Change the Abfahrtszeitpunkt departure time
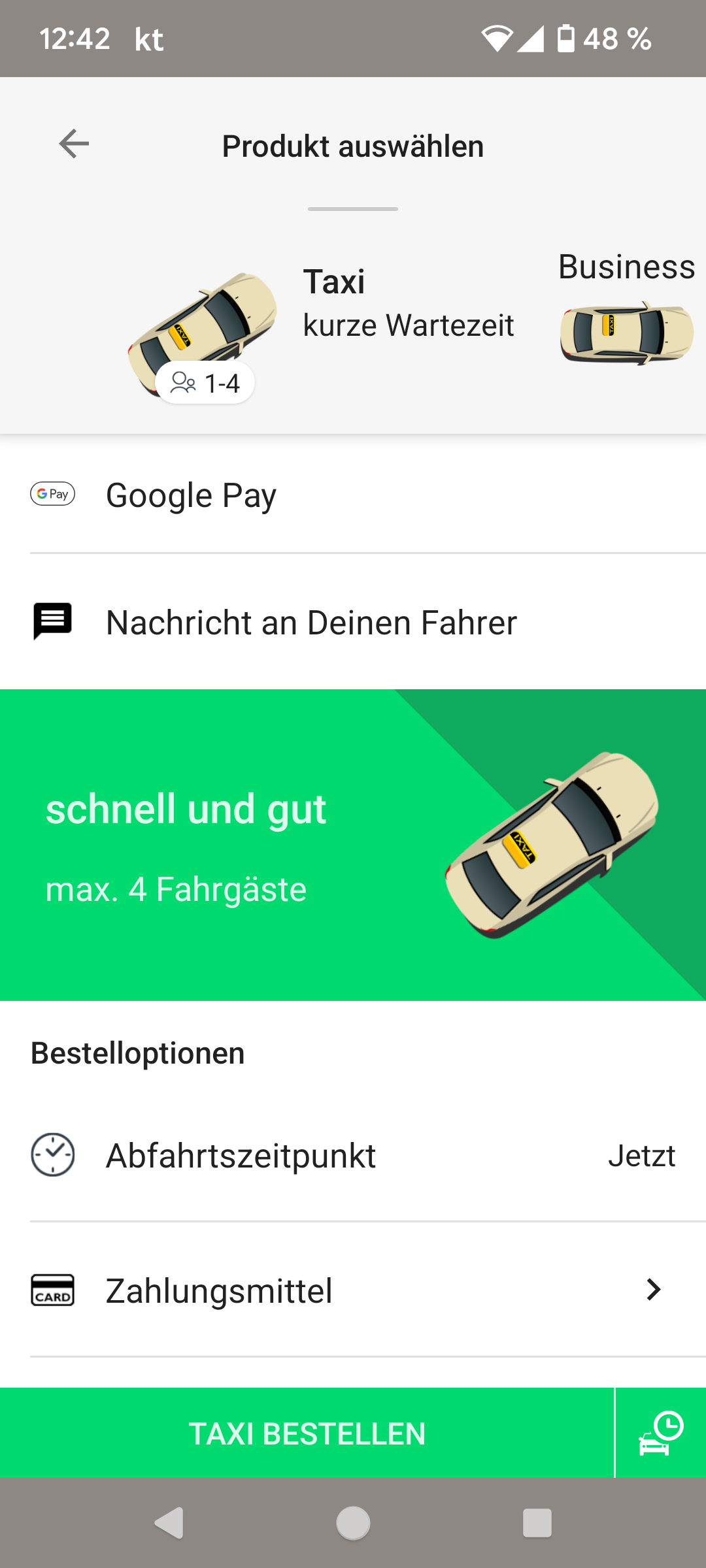The width and height of the screenshot is (706, 1568). (353, 1155)
